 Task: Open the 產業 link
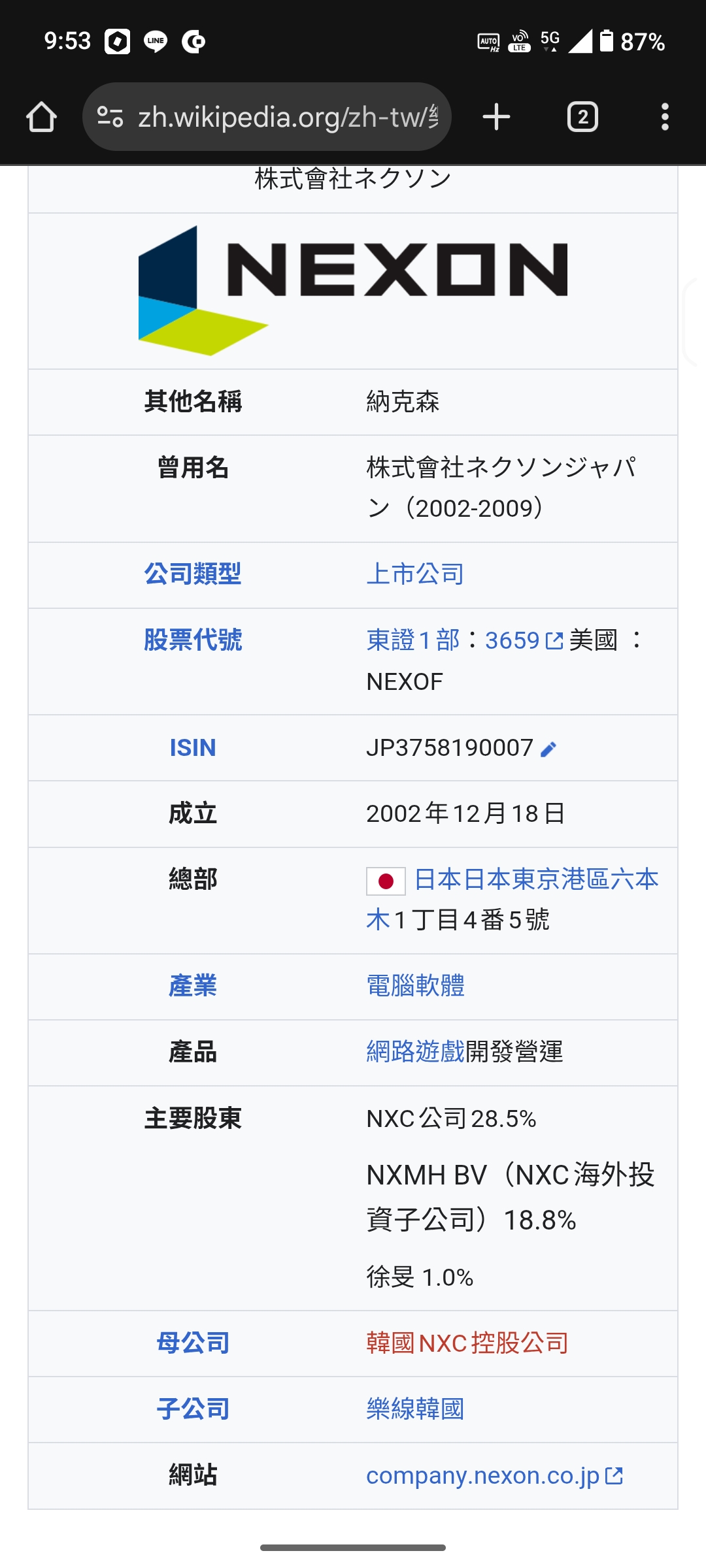click(193, 986)
